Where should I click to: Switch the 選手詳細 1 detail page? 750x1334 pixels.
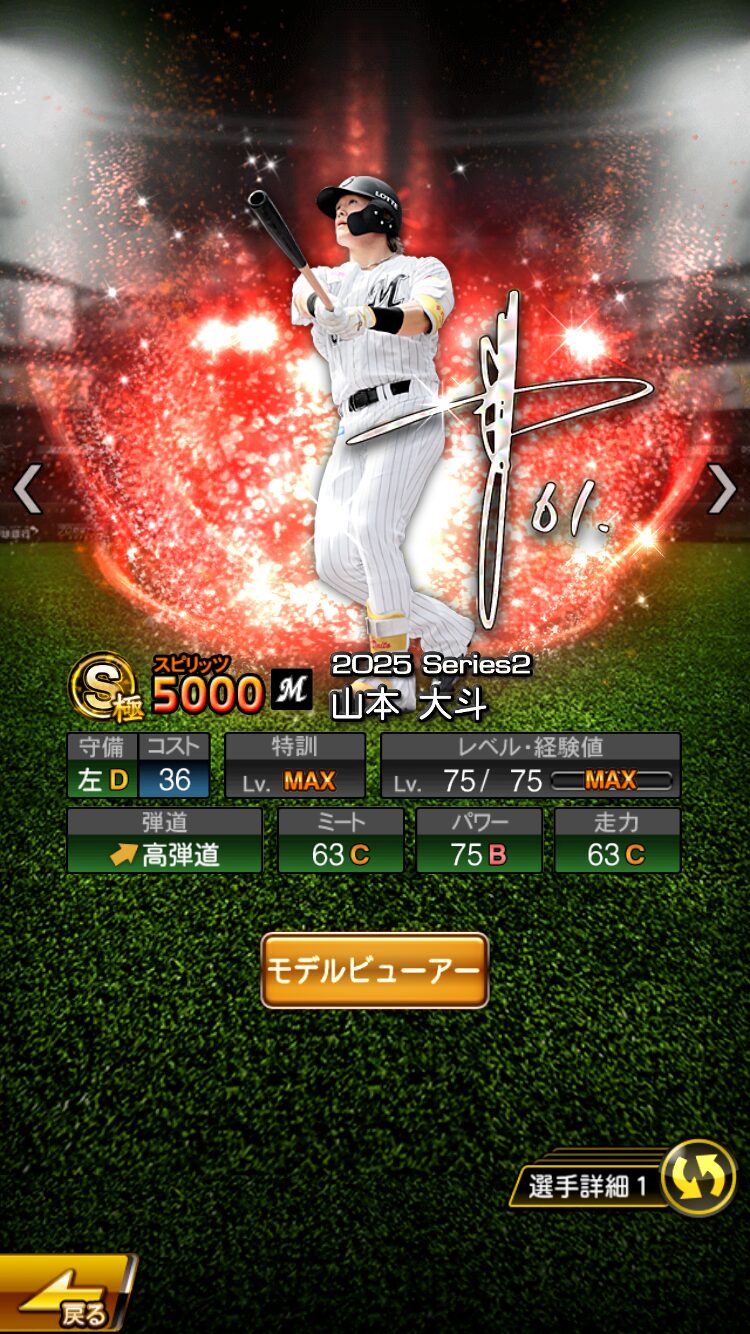(698, 1178)
